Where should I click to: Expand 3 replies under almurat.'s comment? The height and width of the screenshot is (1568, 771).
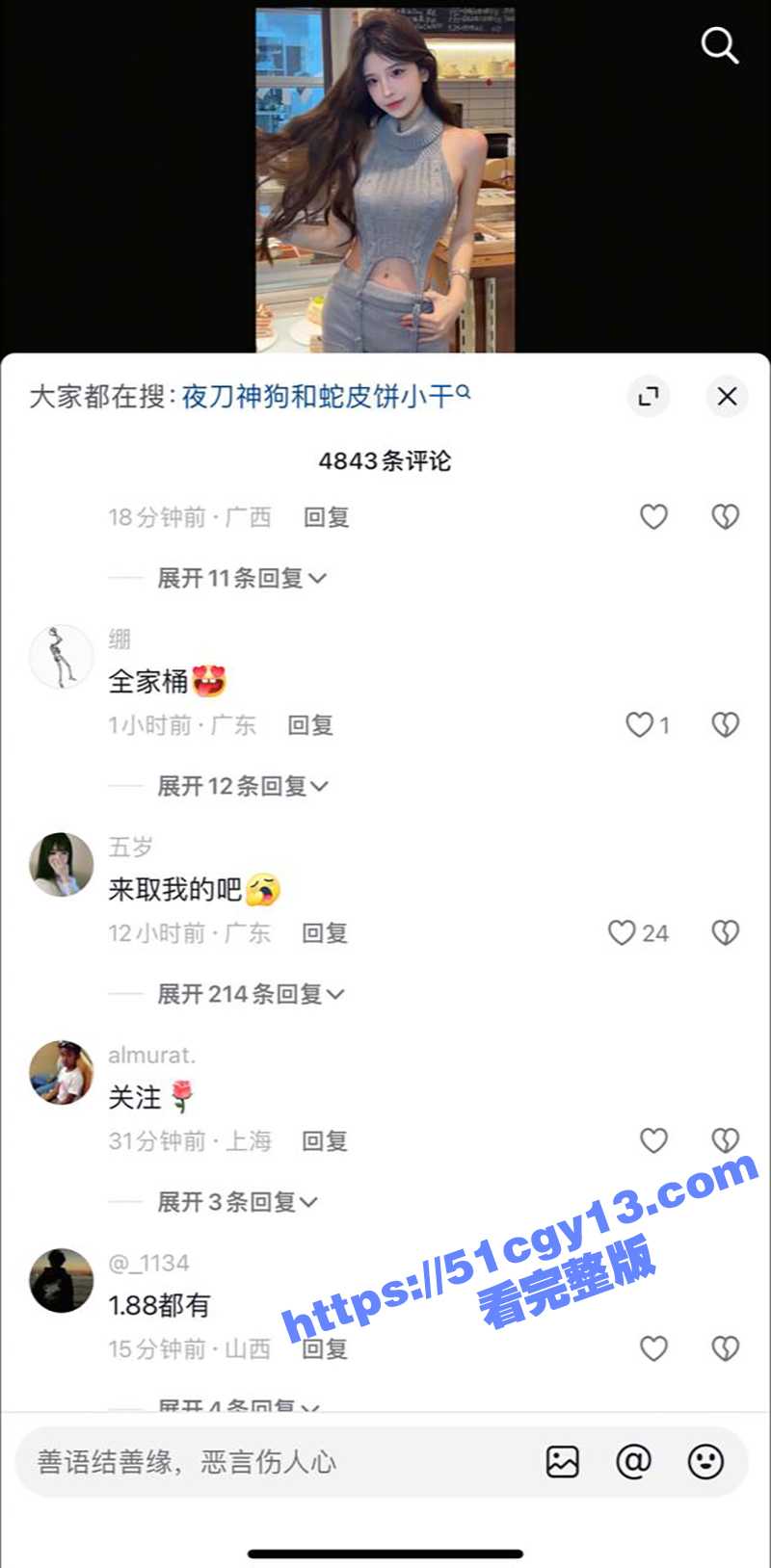pyautogui.click(x=236, y=1202)
